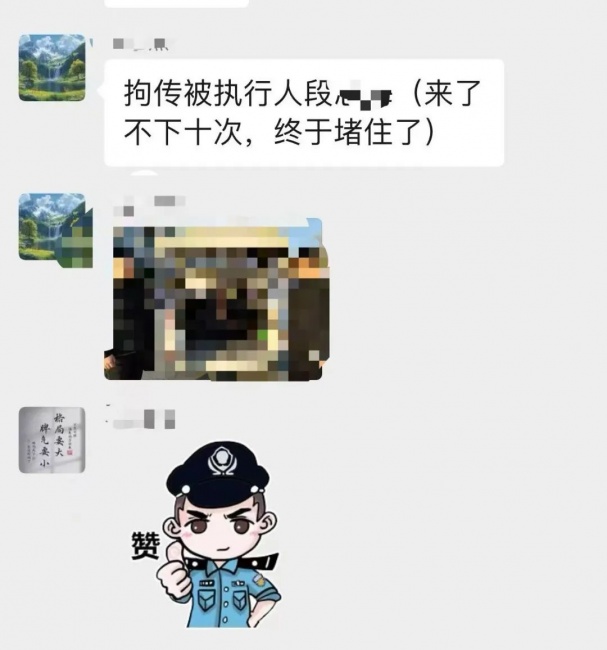The width and height of the screenshot is (607, 650).
Task: Open the pixelated photo message
Action: pos(213,299)
